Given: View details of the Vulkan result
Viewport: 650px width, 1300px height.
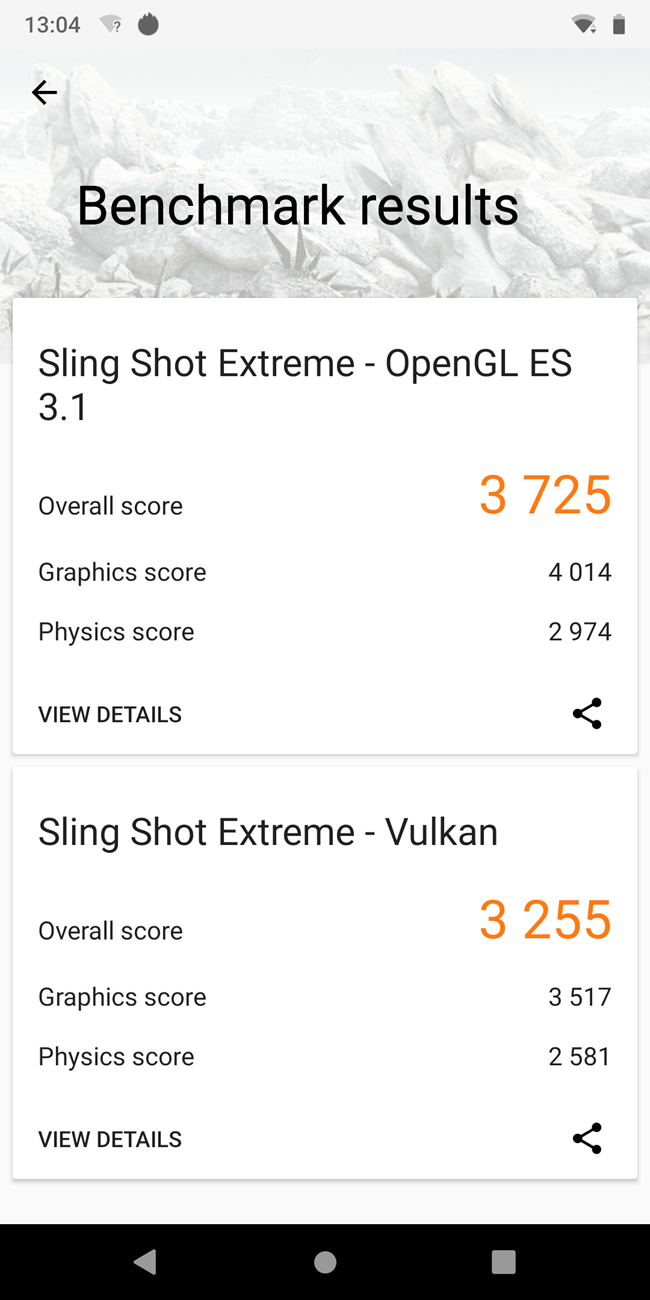Looking at the screenshot, I should [110, 1139].
